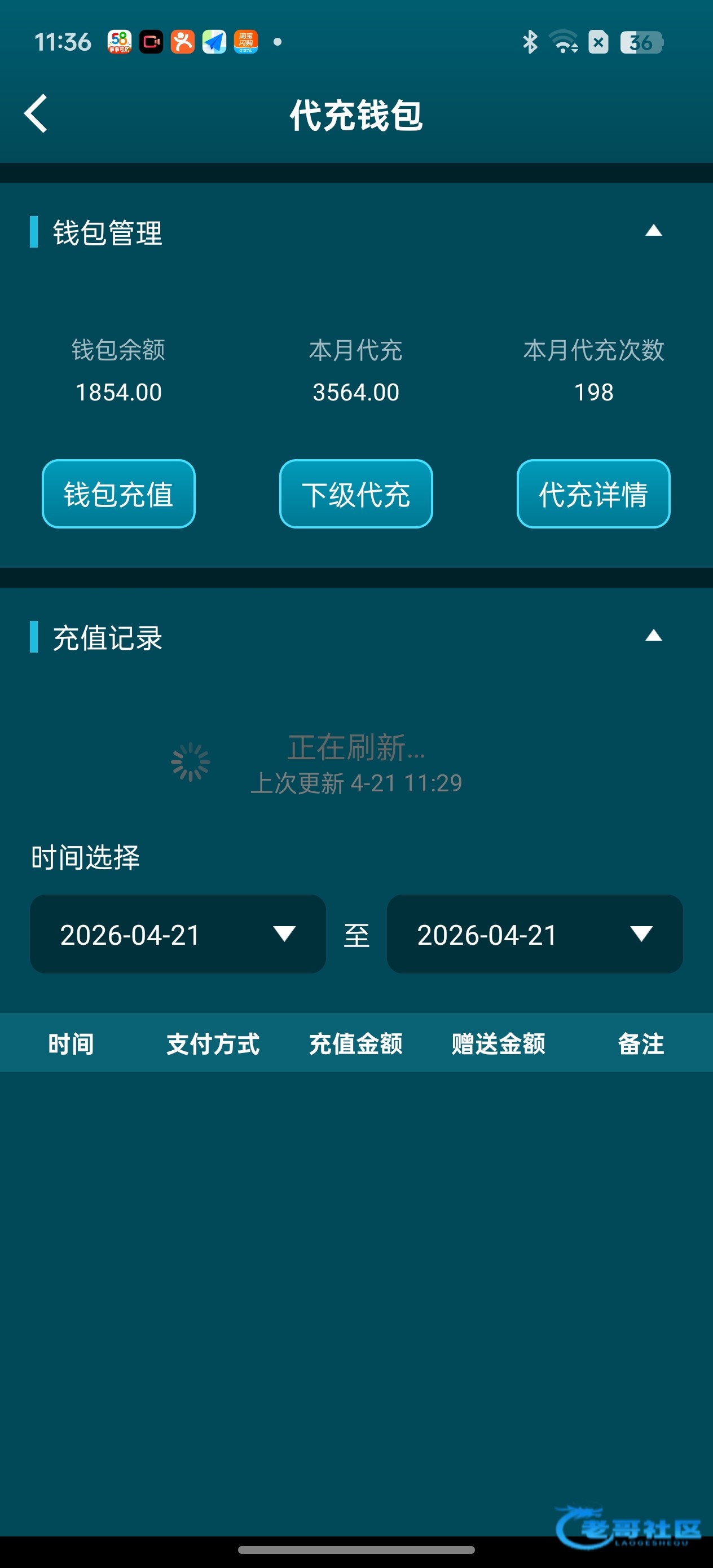The height and width of the screenshot is (1568, 713).
Task: Collapse the 充值记录 section
Action: [653, 636]
